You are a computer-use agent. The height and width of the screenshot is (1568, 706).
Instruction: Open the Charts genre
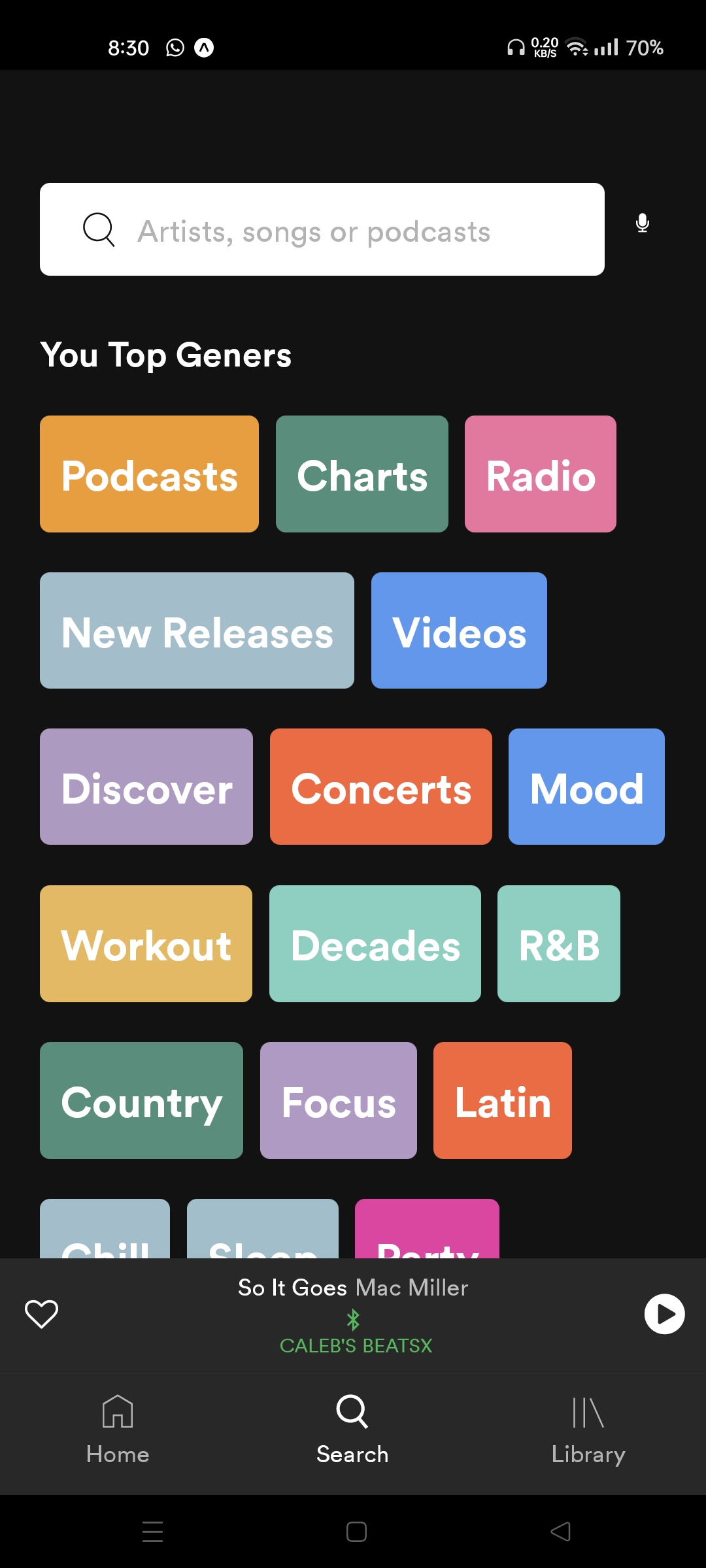[361, 474]
